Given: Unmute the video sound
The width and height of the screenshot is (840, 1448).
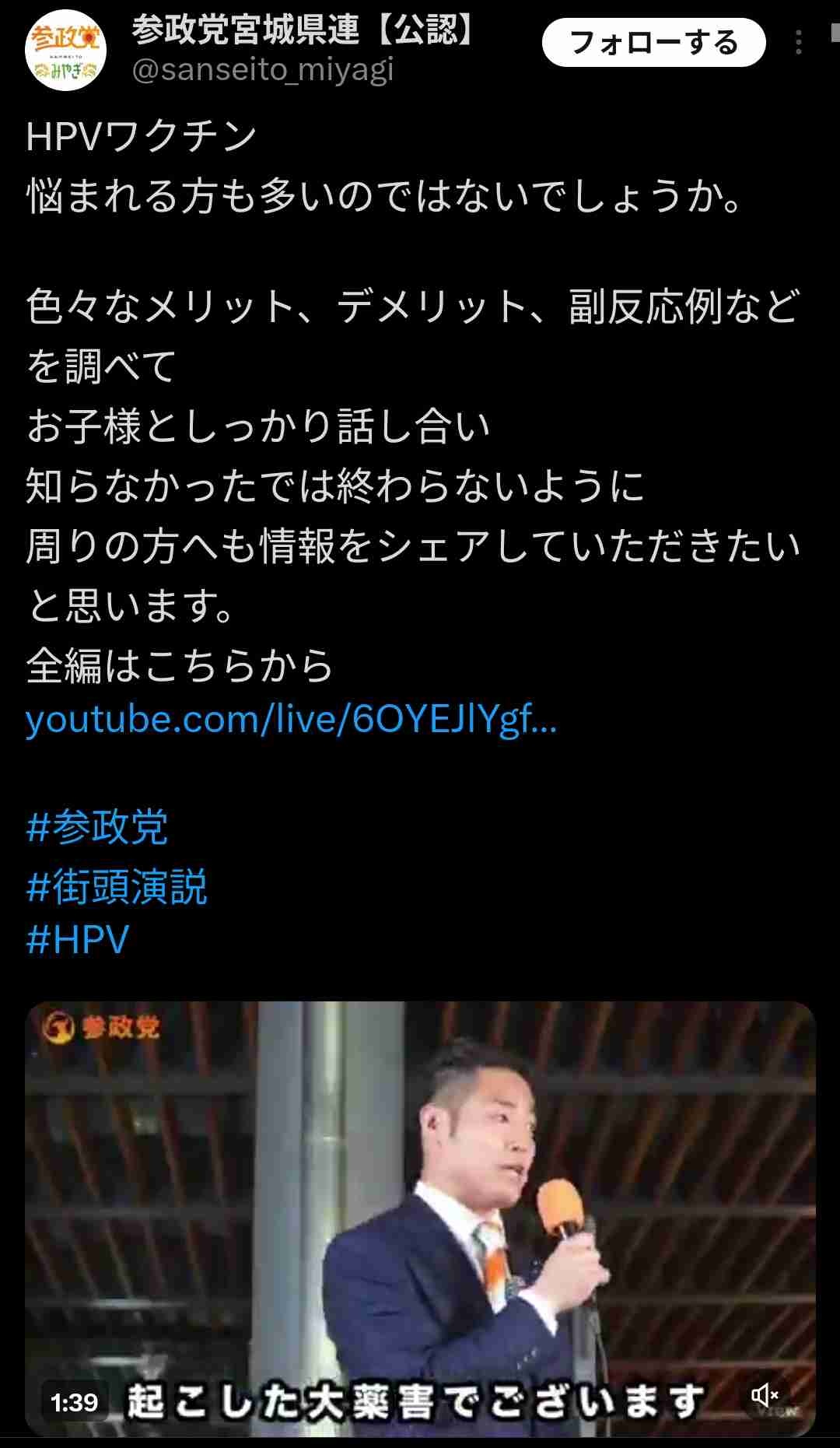Looking at the screenshot, I should click(764, 1395).
